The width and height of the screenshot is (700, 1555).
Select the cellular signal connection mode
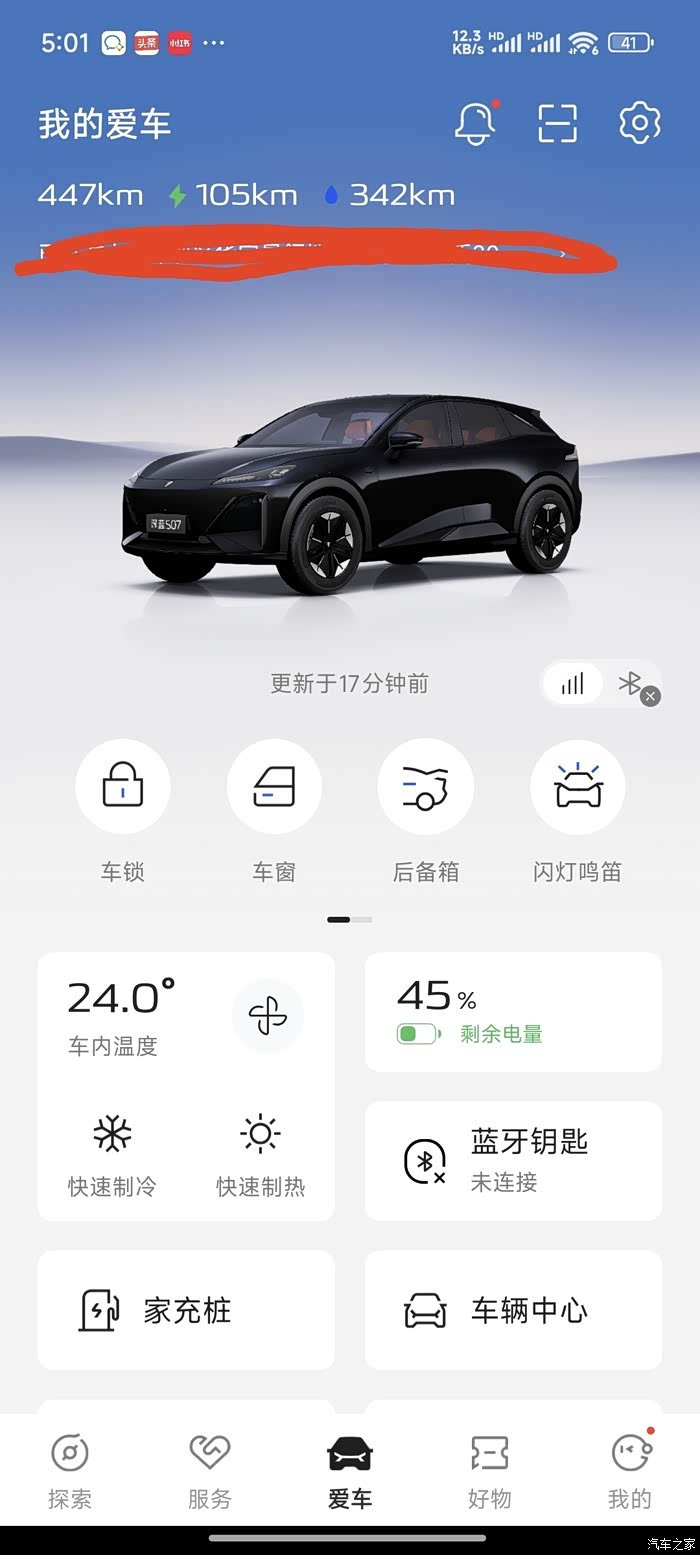pos(573,684)
